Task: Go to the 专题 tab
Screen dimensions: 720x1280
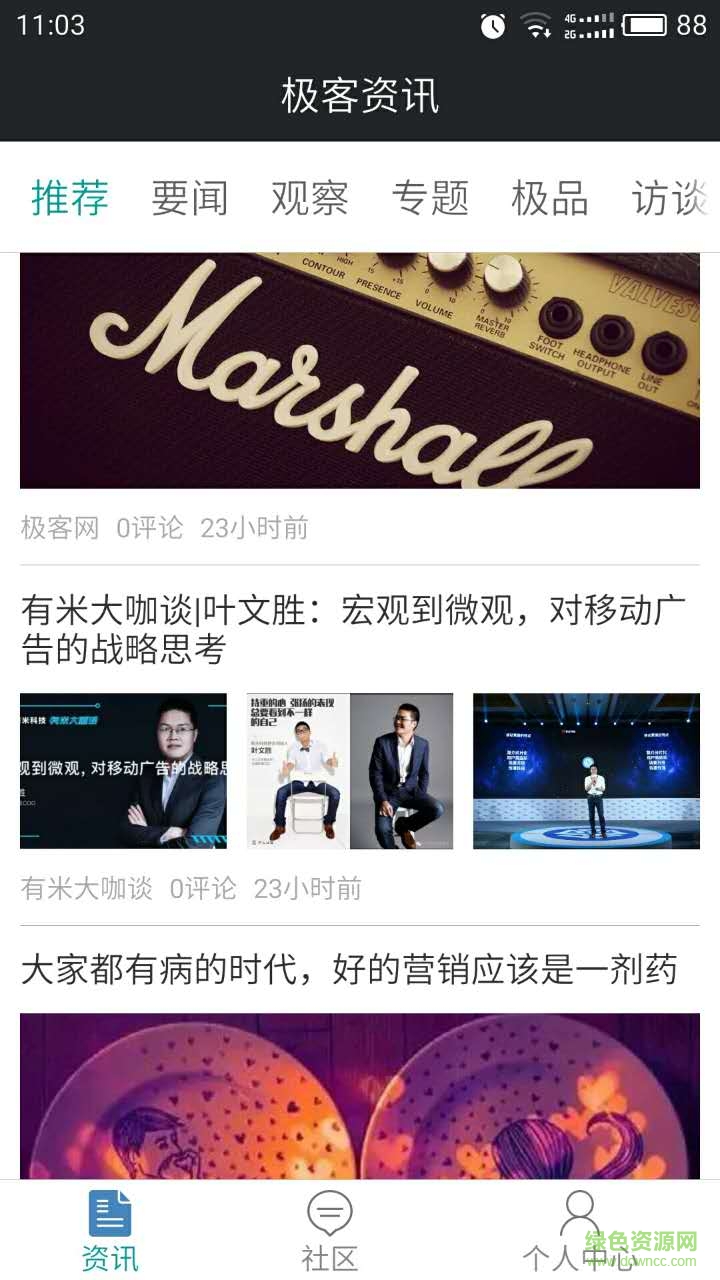Action: point(430,198)
